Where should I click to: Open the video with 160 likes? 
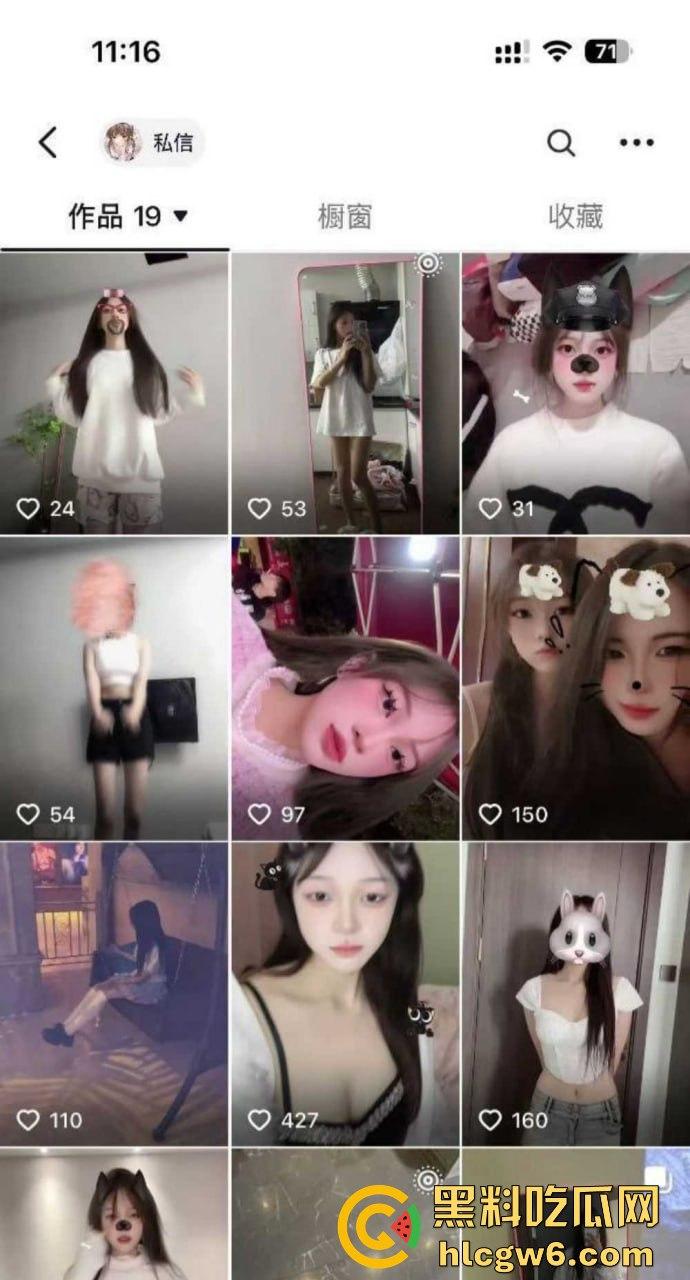click(575, 993)
